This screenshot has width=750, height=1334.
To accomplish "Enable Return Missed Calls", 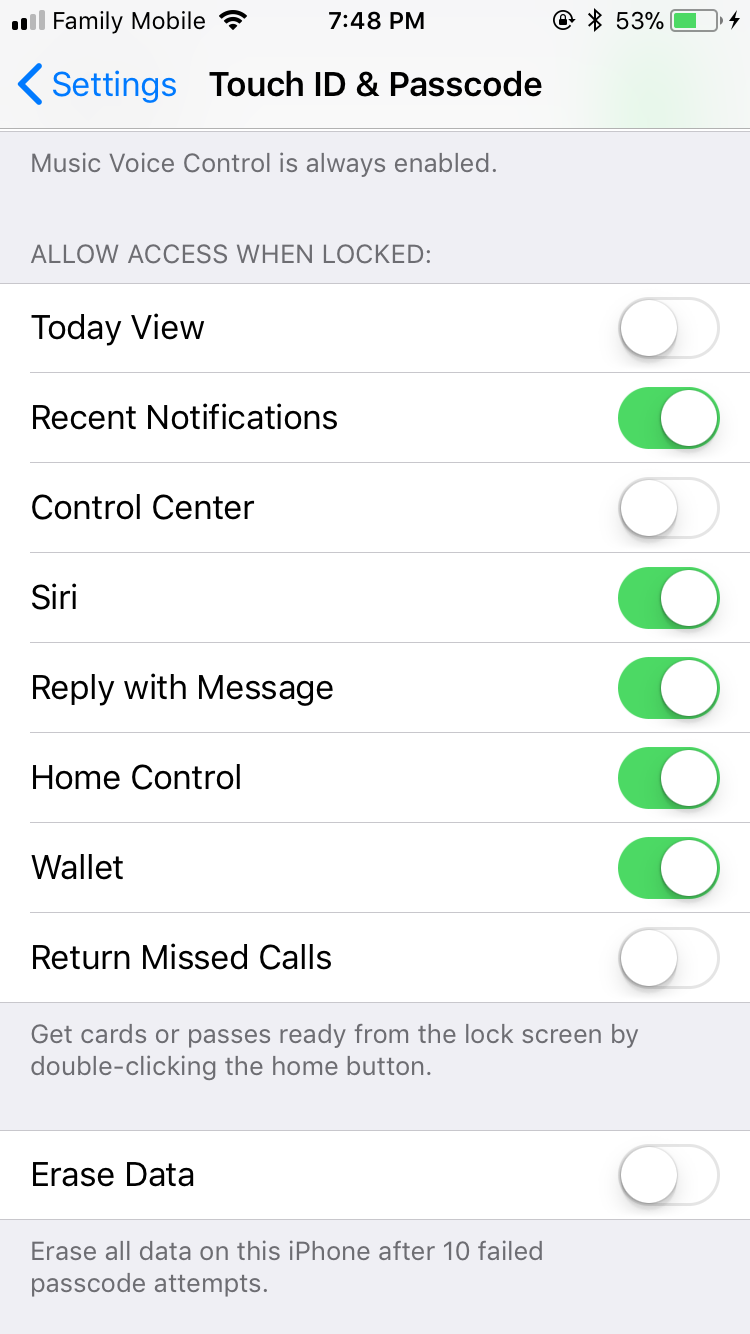I will coord(668,958).
